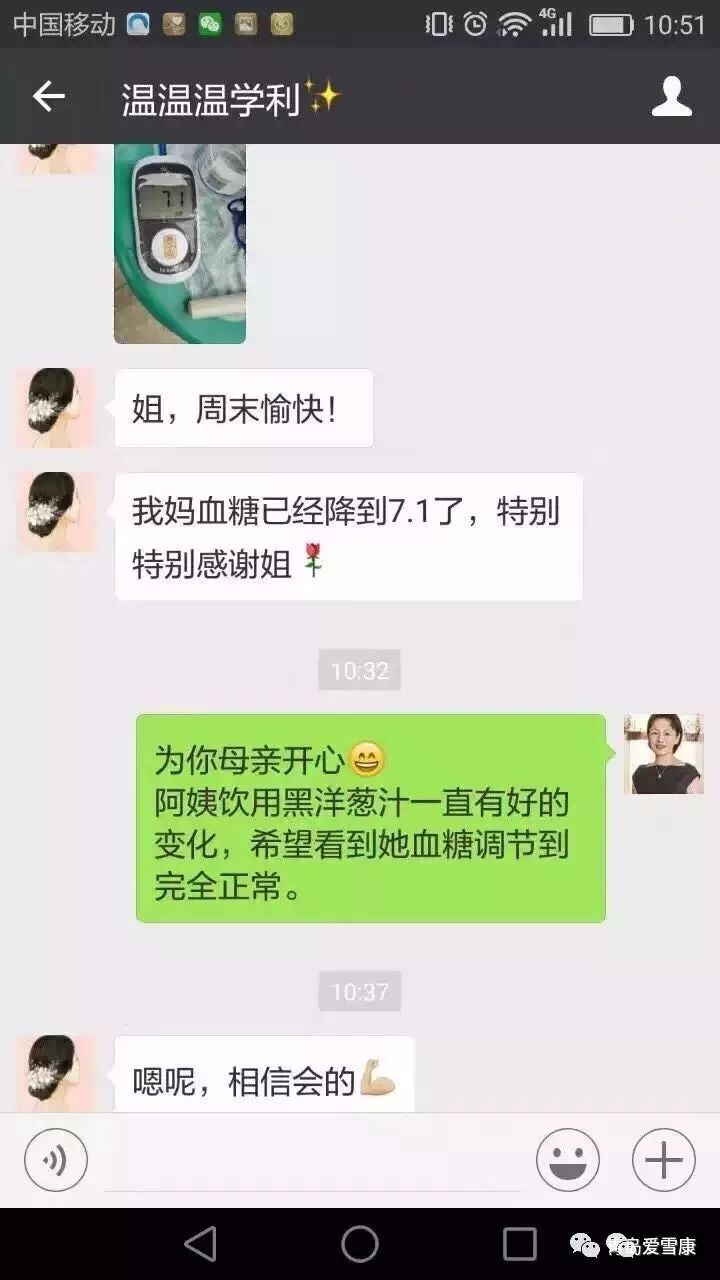Open the blood glucose meter photo
720x1280 pixels.
click(x=180, y=243)
